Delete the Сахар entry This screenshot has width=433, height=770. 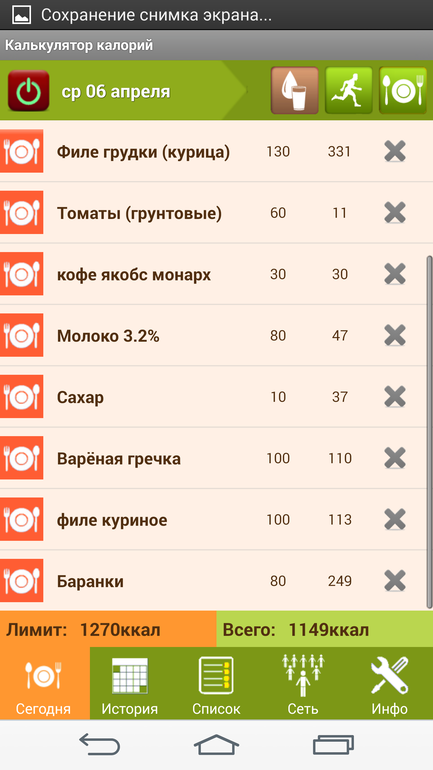coord(395,397)
